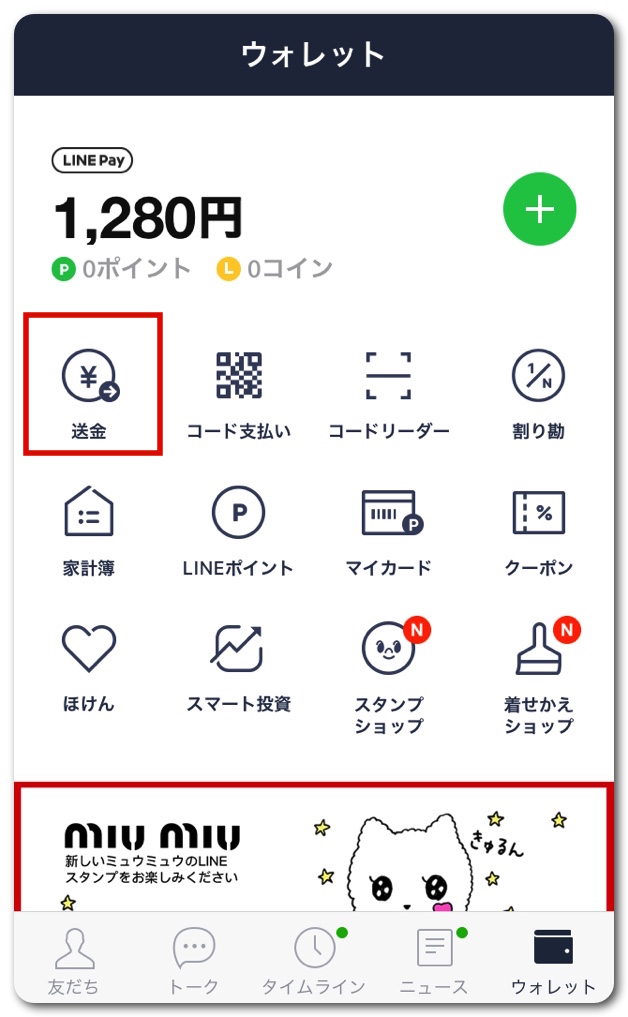The image size is (628, 1017).
Task: Switch to the トーク tab
Action: 194,960
